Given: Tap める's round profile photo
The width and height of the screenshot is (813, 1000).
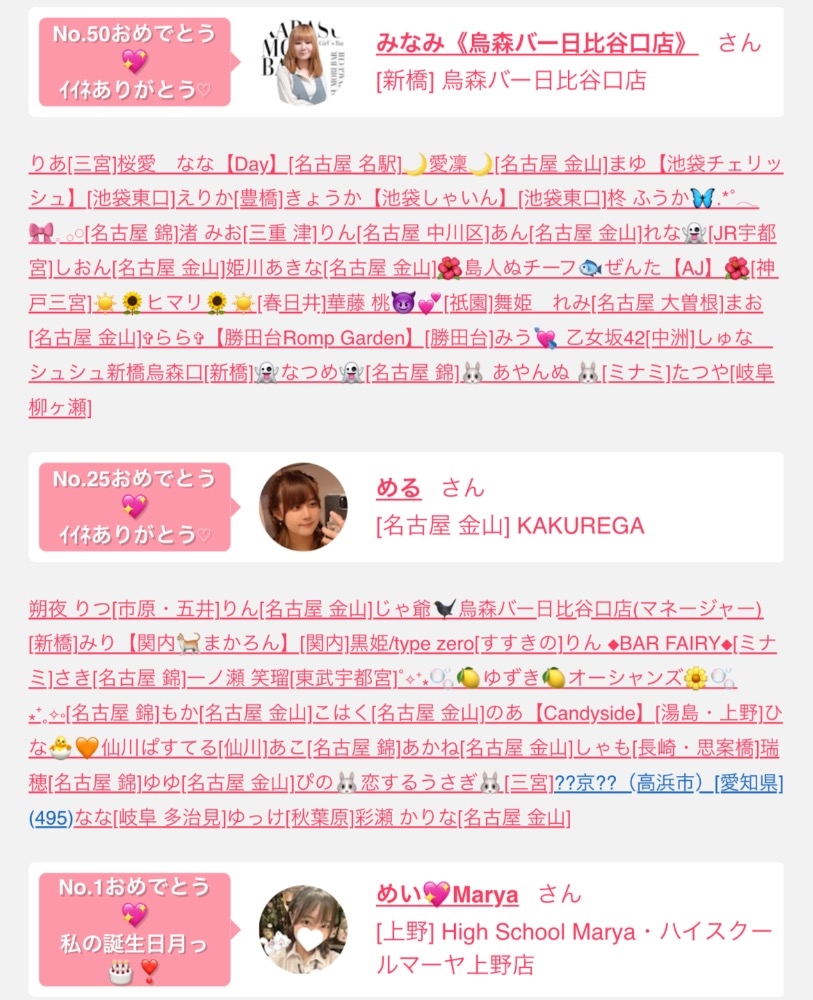Looking at the screenshot, I should [x=303, y=507].
